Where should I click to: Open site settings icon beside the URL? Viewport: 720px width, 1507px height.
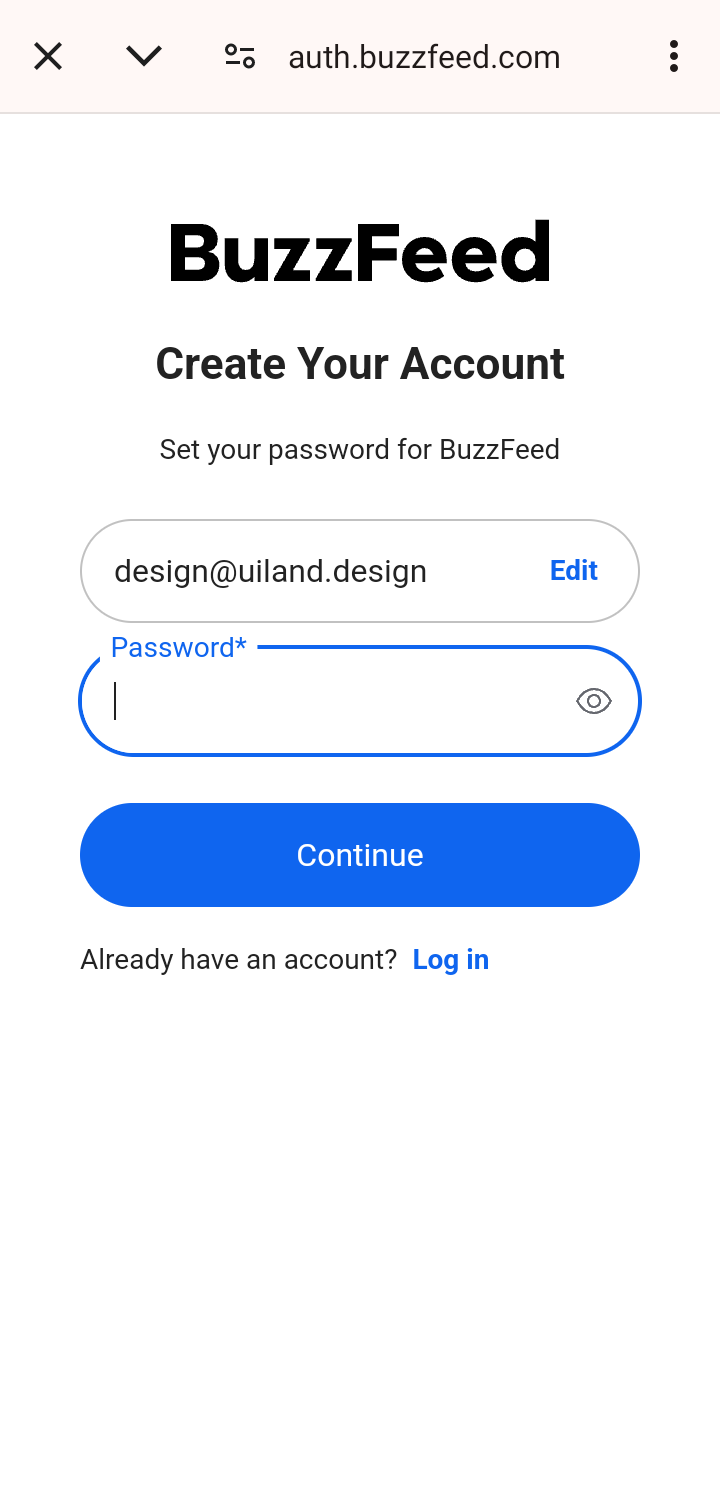tap(240, 57)
